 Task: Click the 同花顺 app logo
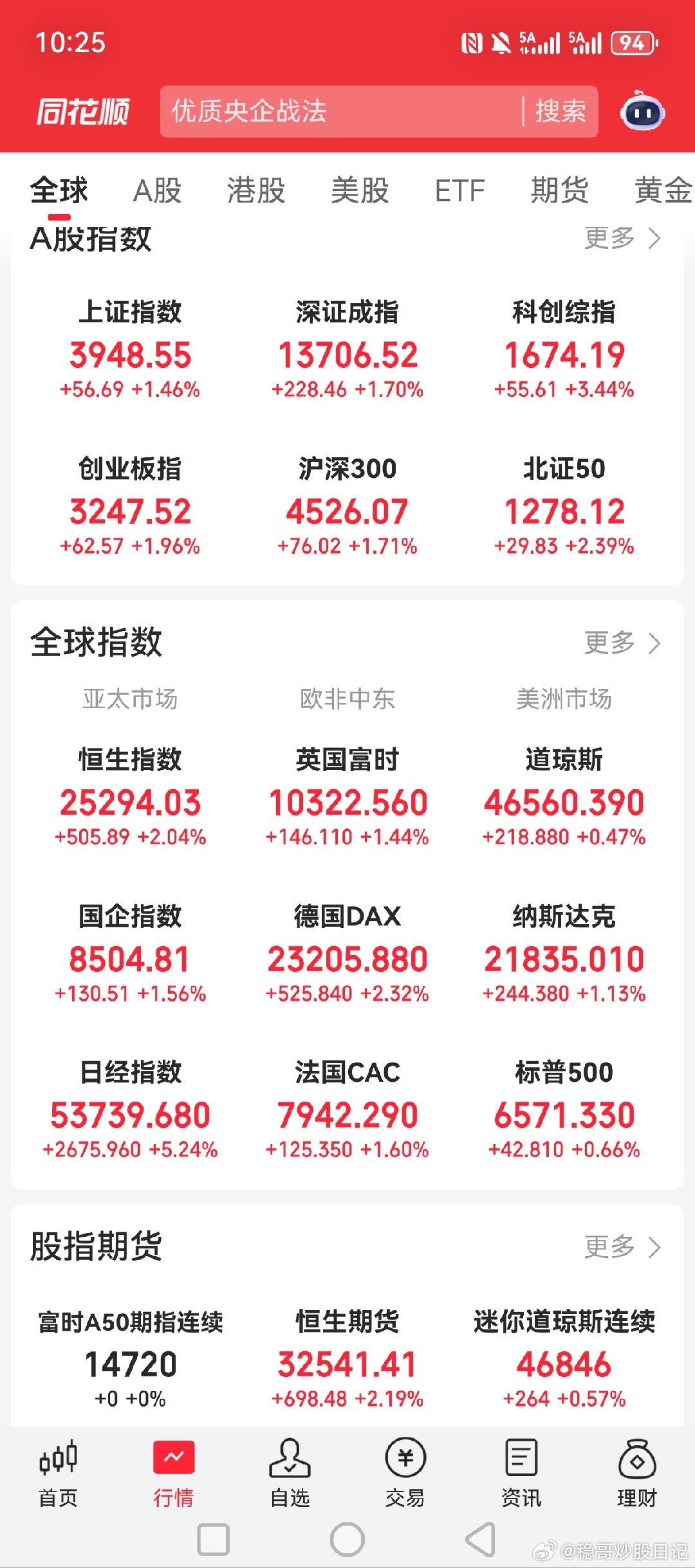84,113
